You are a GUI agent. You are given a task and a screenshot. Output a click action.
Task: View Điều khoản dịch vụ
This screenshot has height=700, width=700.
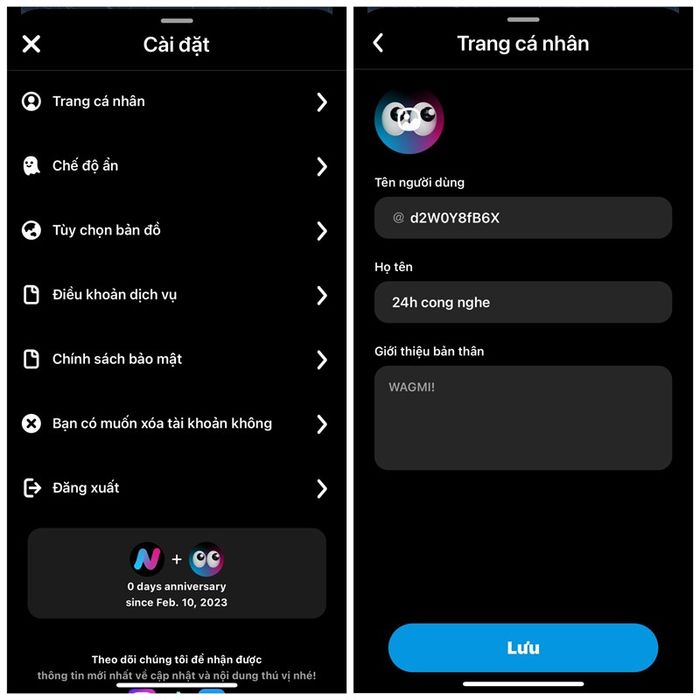point(175,295)
